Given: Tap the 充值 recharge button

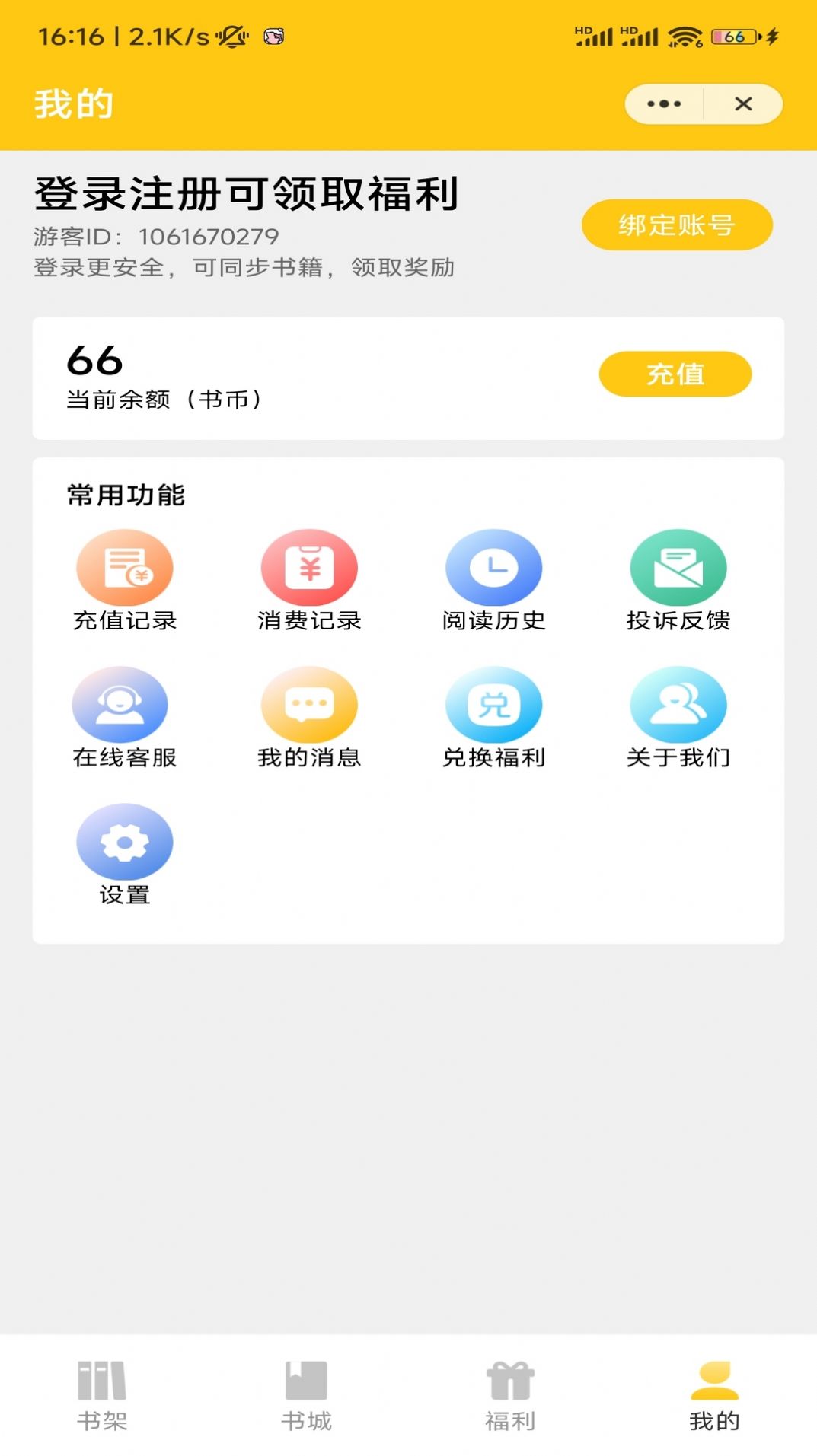Looking at the screenshot, I should coord(675,374).
